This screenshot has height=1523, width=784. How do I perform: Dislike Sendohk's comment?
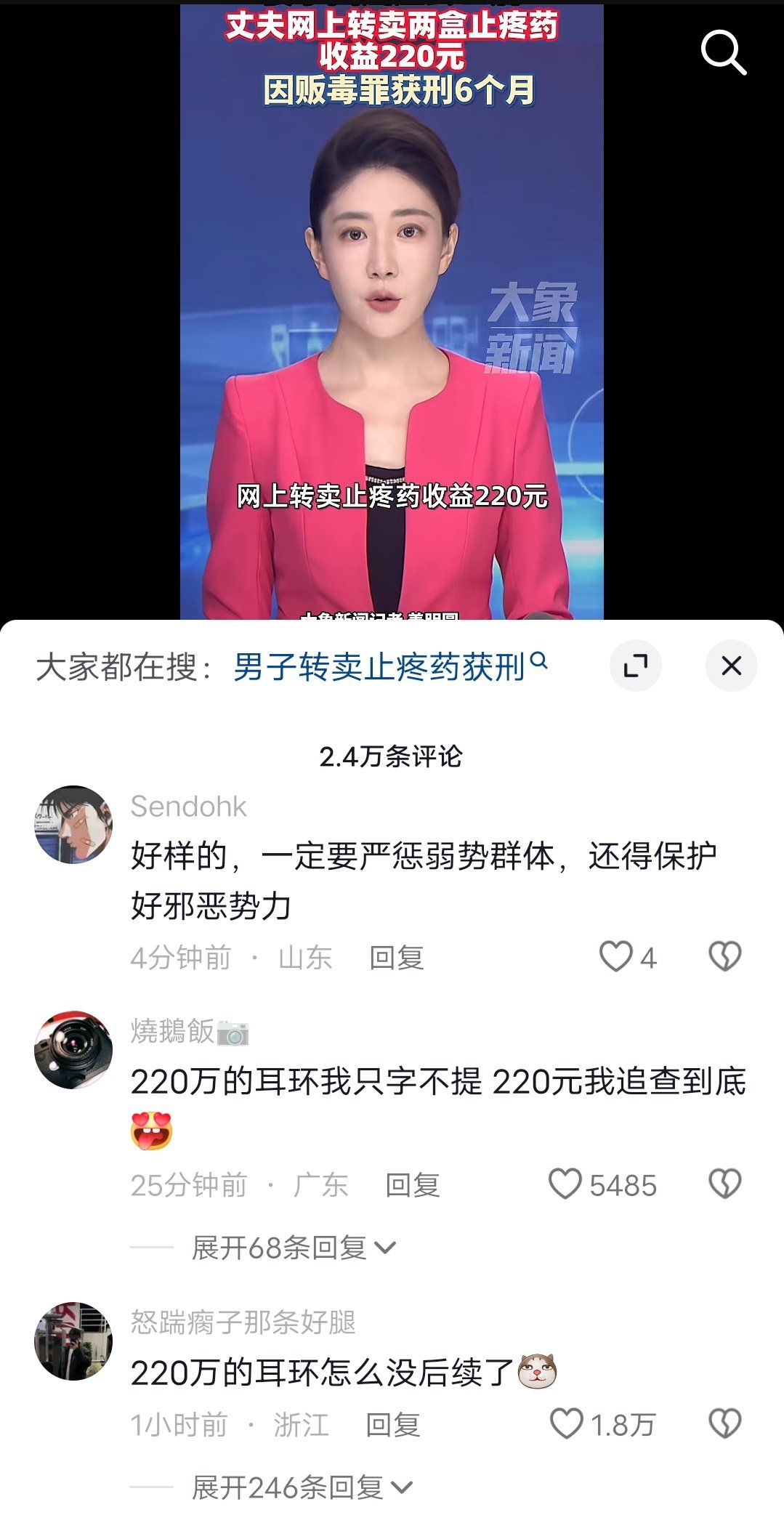coord(724,957)
